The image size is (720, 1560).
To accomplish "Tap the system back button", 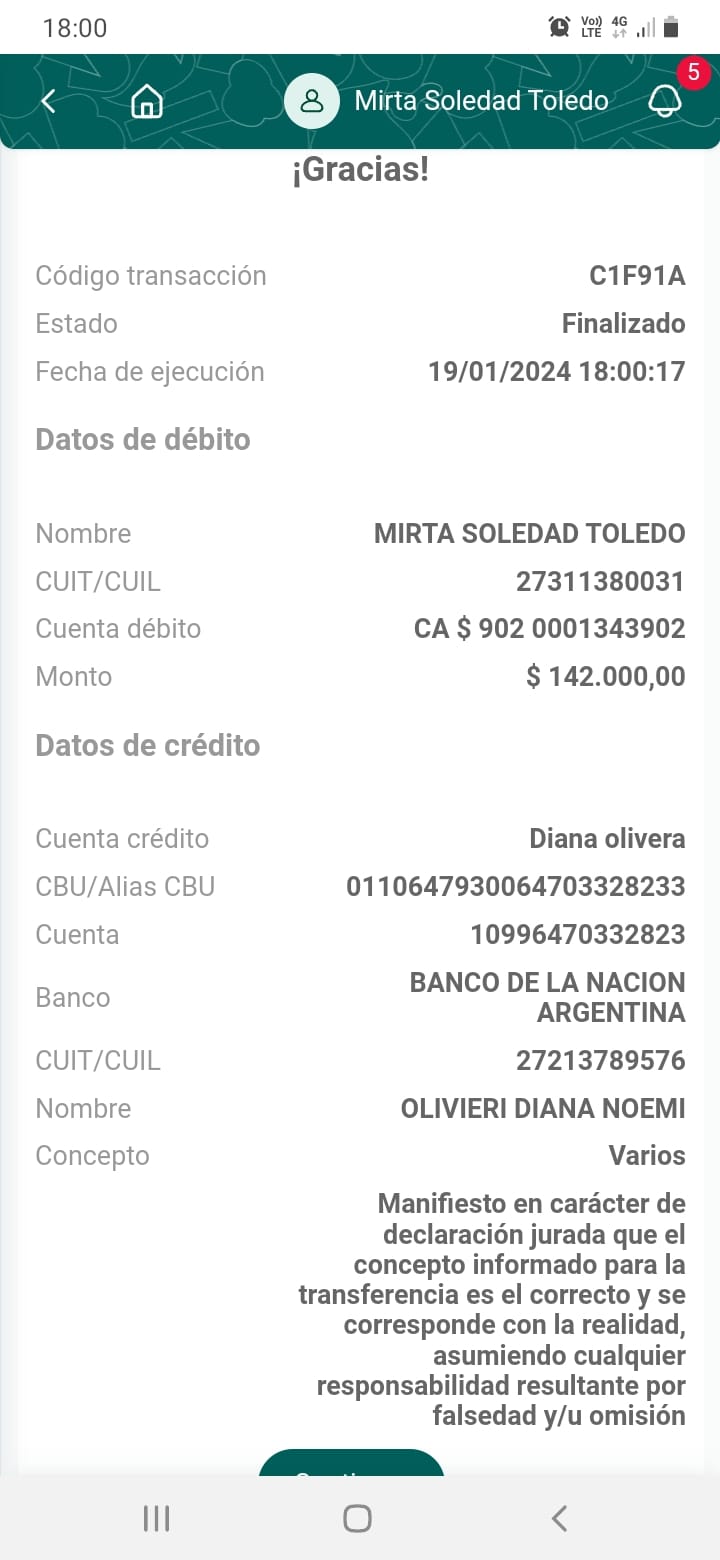I will coord(560,1518).
